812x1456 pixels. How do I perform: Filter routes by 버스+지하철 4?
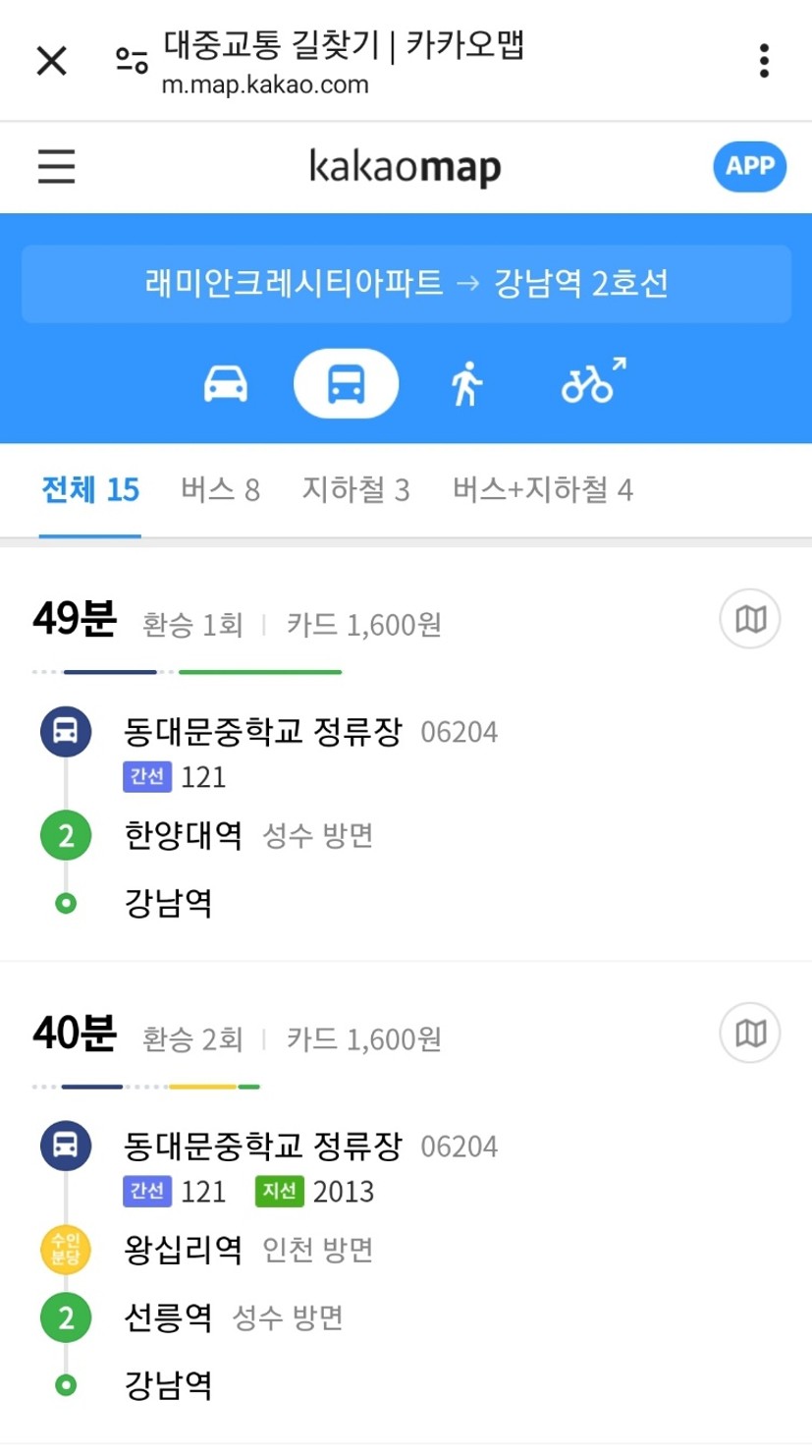coord(542,489)
